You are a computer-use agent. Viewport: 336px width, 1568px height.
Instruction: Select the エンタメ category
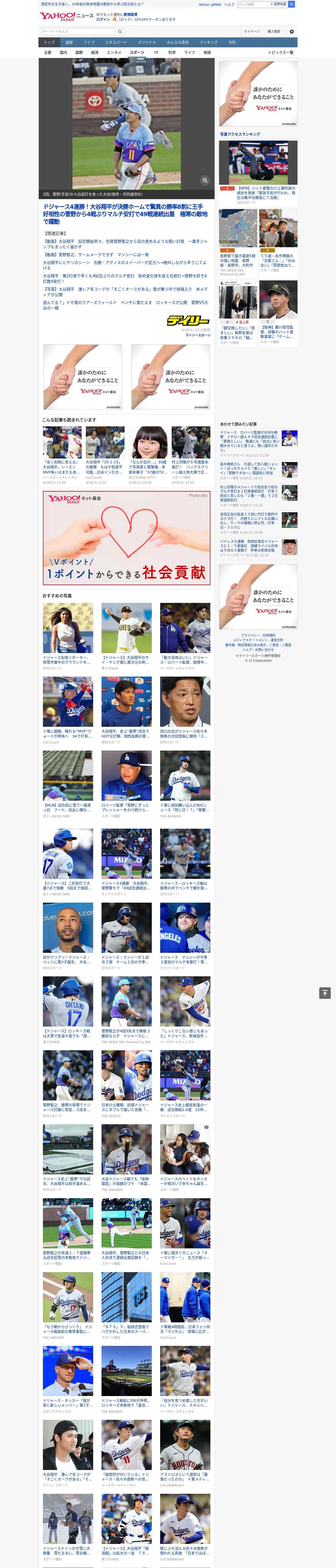114,52
